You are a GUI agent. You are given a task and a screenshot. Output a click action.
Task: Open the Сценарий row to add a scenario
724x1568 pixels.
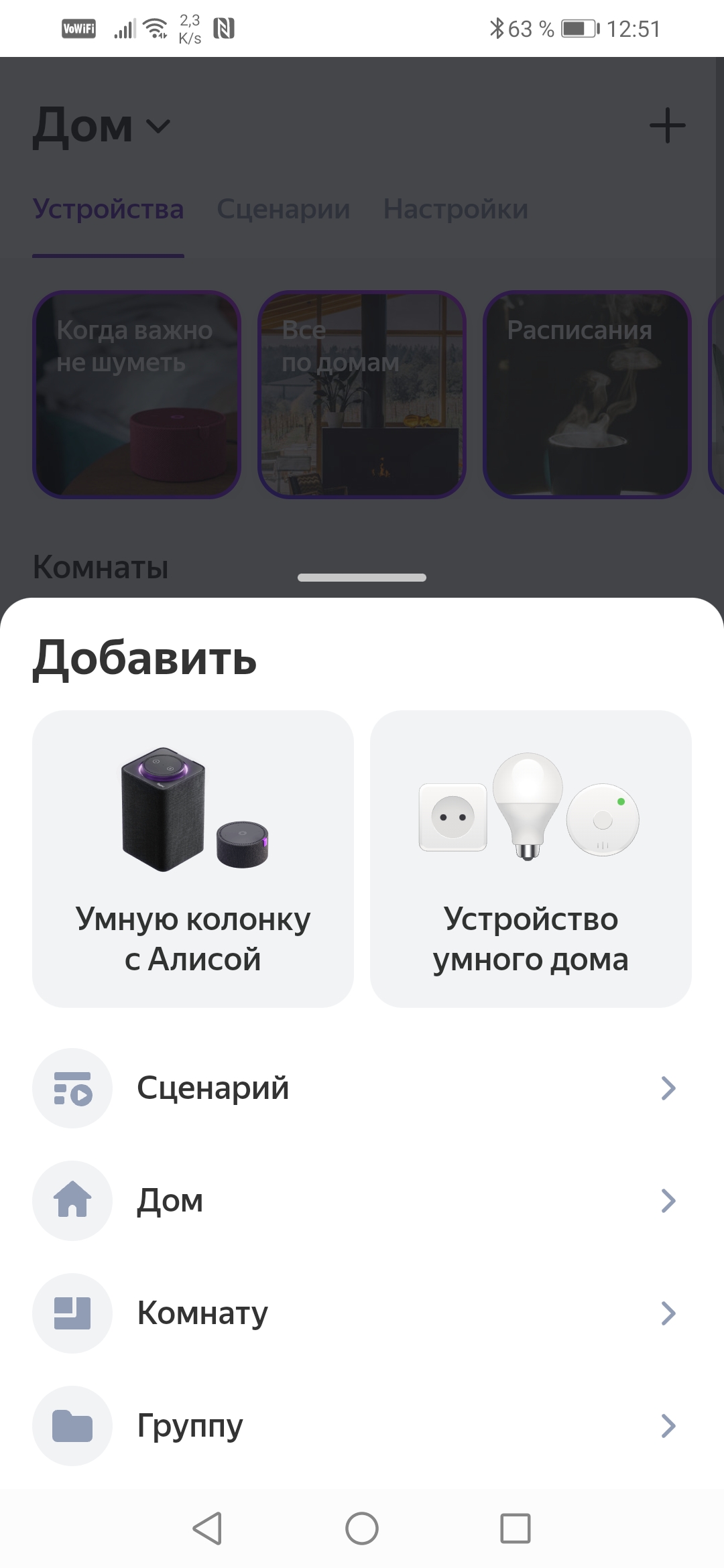tap(362, 1088)
